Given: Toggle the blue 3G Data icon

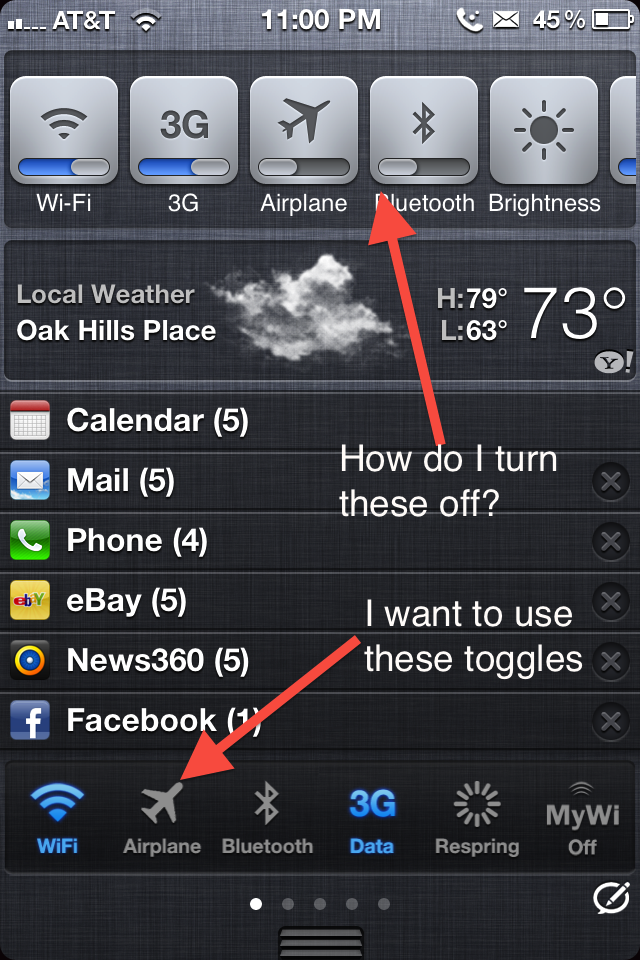Looking at the screenshot, I should click(x=372, y=816).
